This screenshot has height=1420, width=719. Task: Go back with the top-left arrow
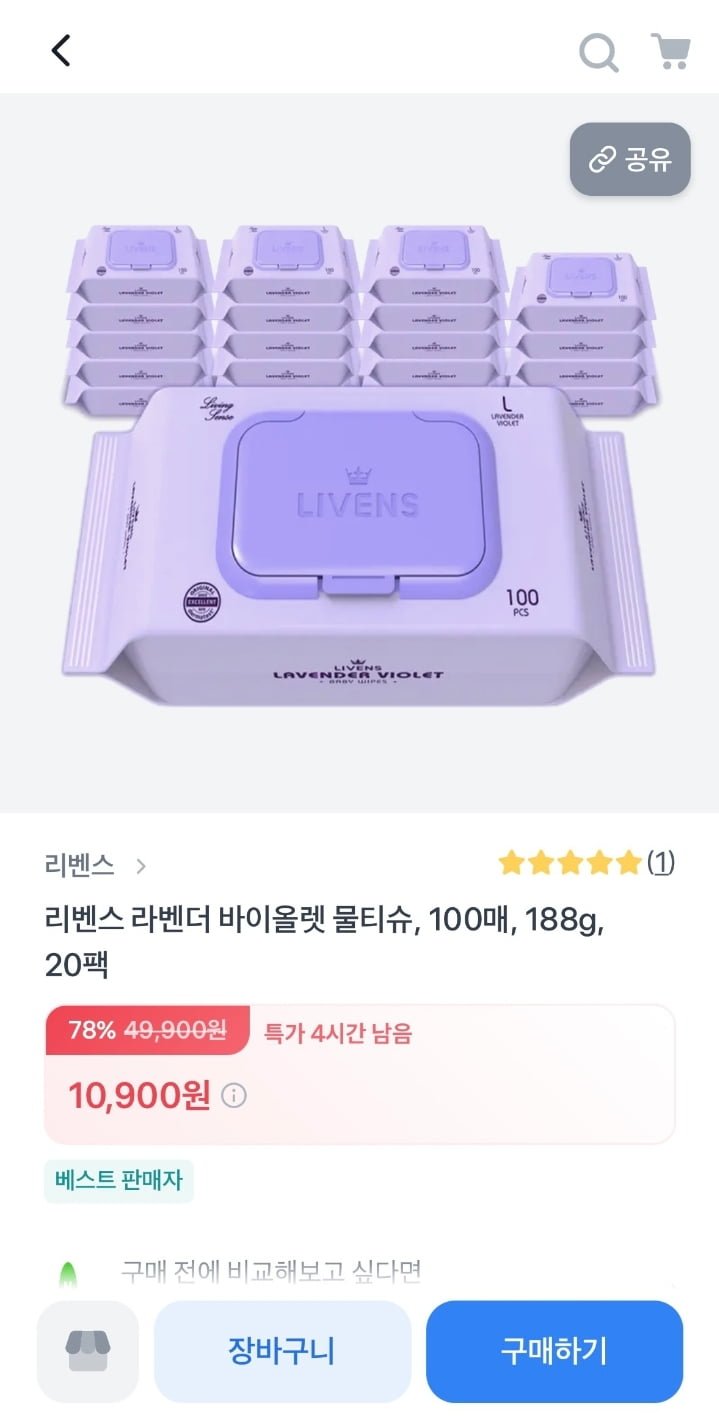(x=61, y=50)
